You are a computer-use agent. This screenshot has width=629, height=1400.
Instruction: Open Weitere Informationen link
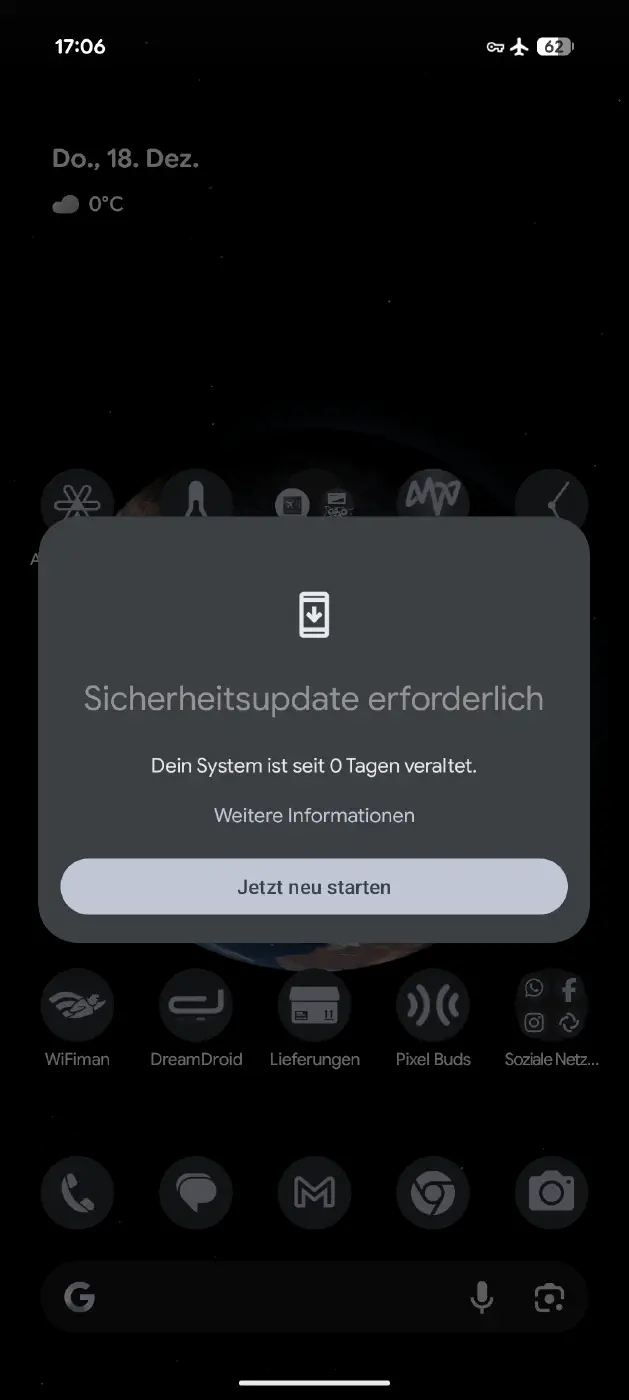314,815
